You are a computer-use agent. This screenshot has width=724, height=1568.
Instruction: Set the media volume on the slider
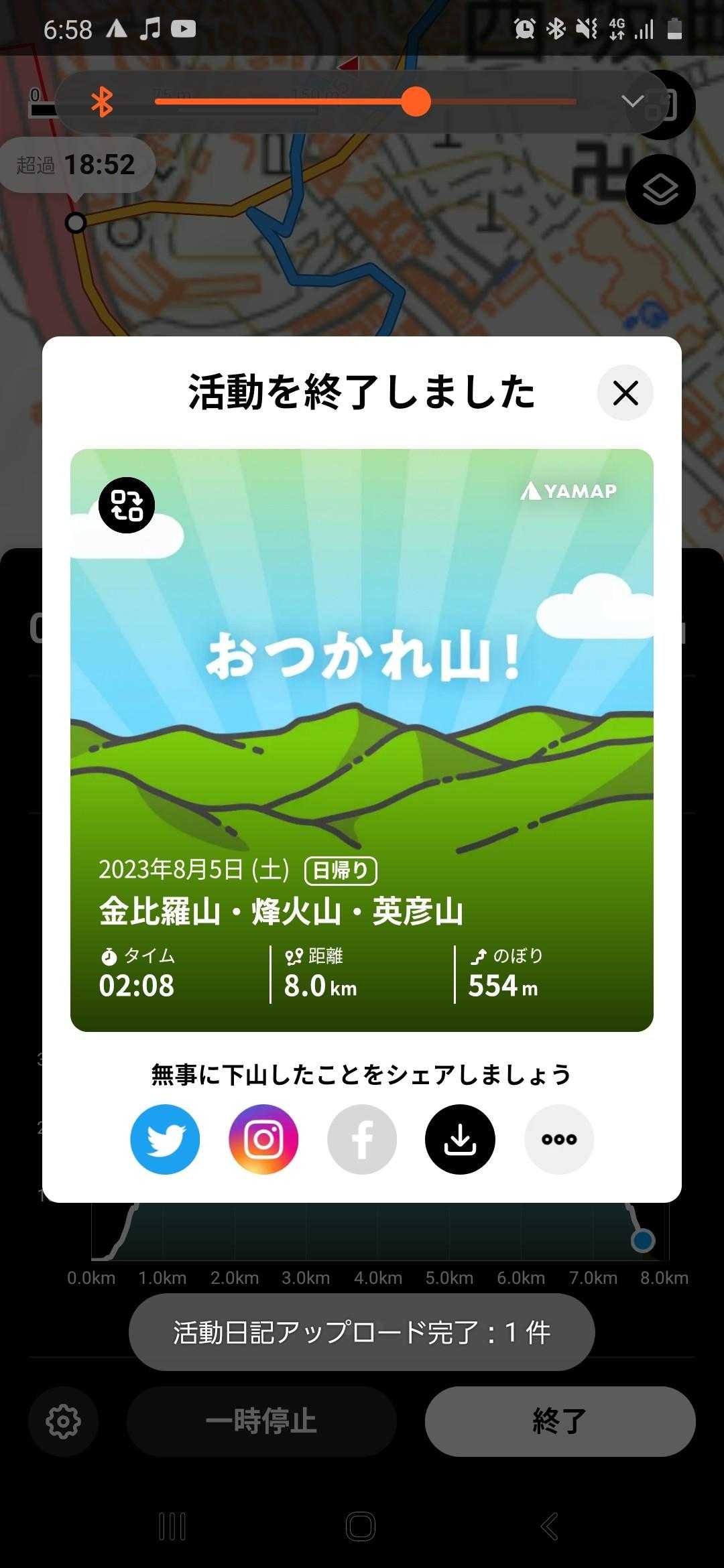(416, 102)
